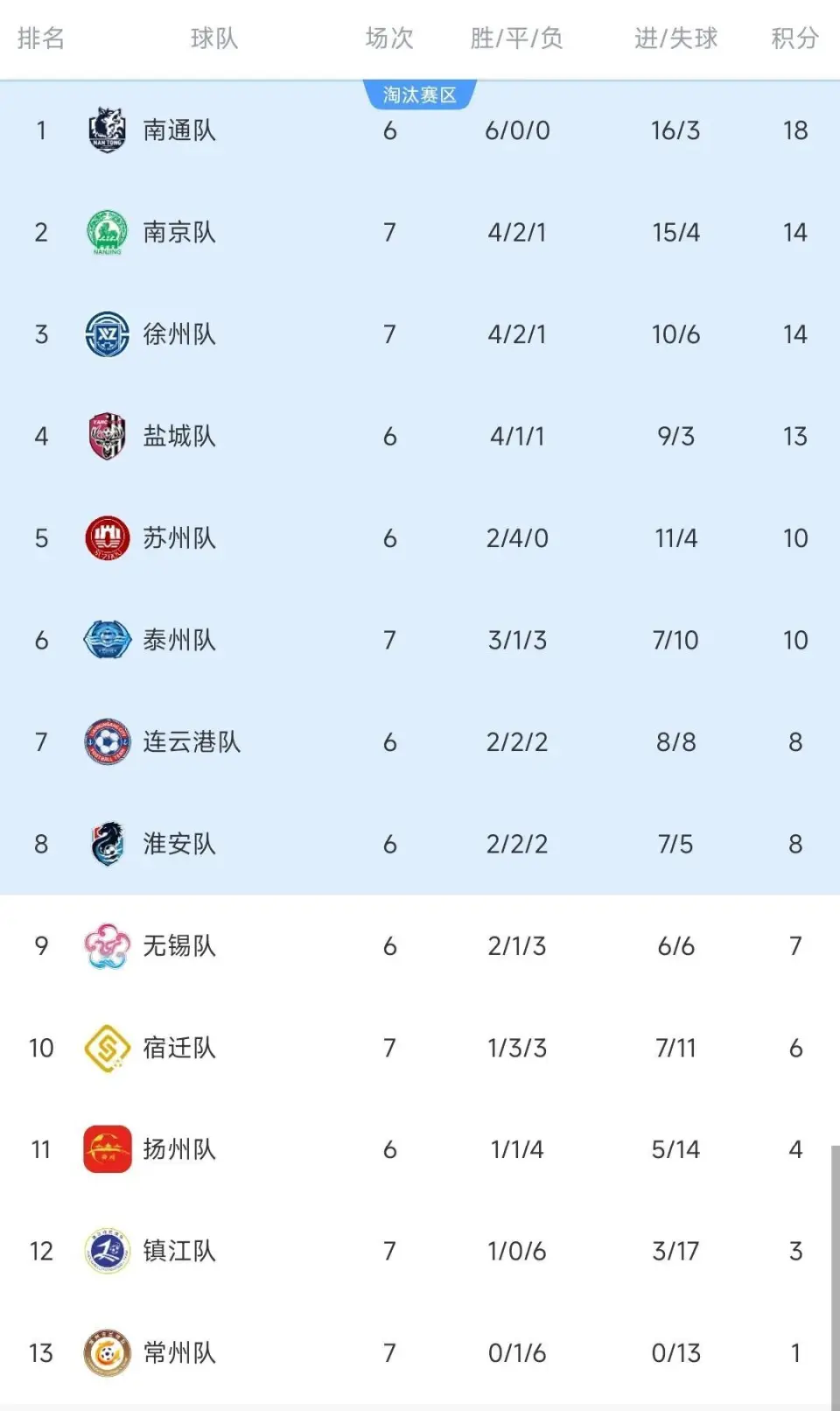
Task: Open the 常州队 team row
Action: tap(420, 1353)
